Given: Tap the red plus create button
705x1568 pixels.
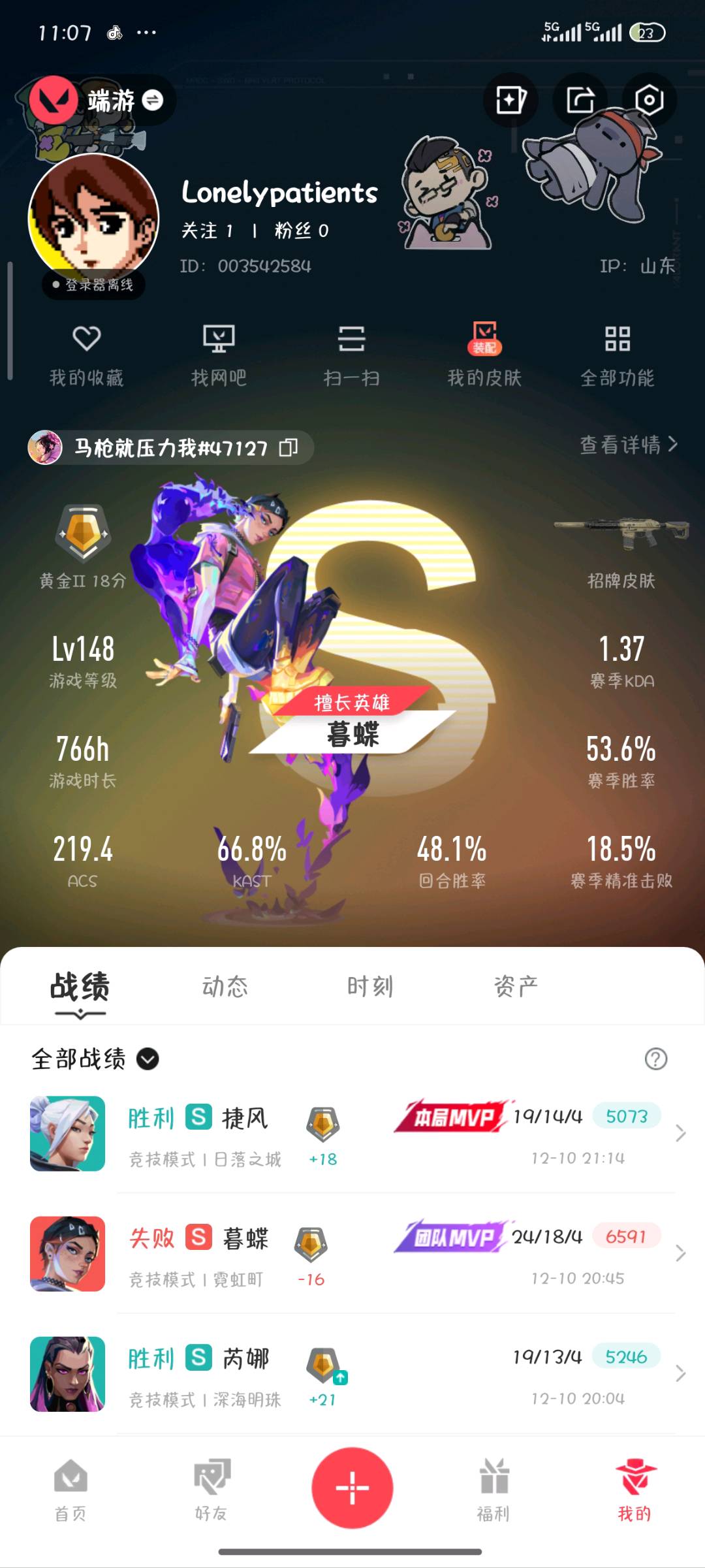Looking at the screenshot, I should click(352, 1488).
